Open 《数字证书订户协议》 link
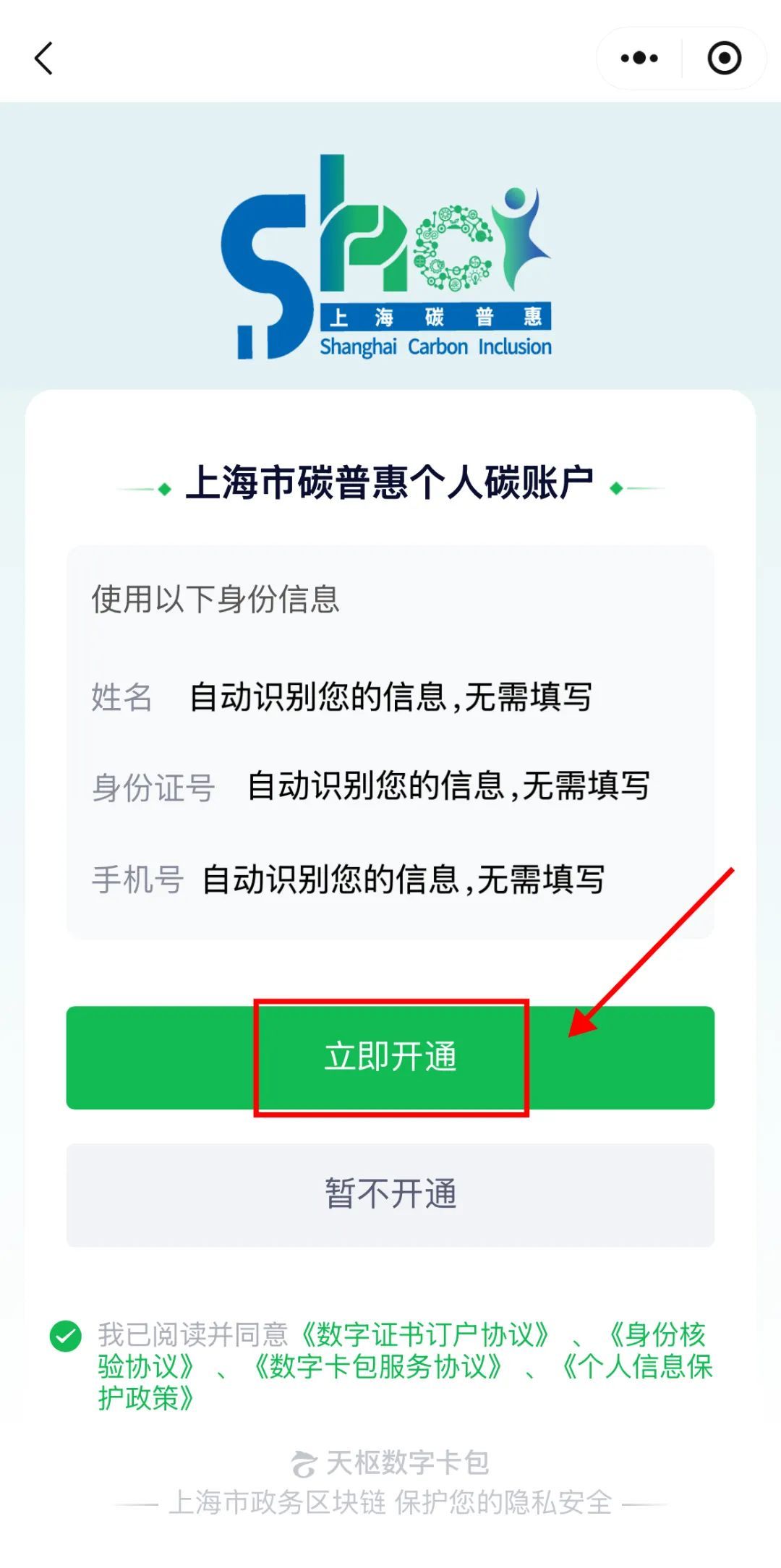781x1568 pixels. coord(424,1334)
